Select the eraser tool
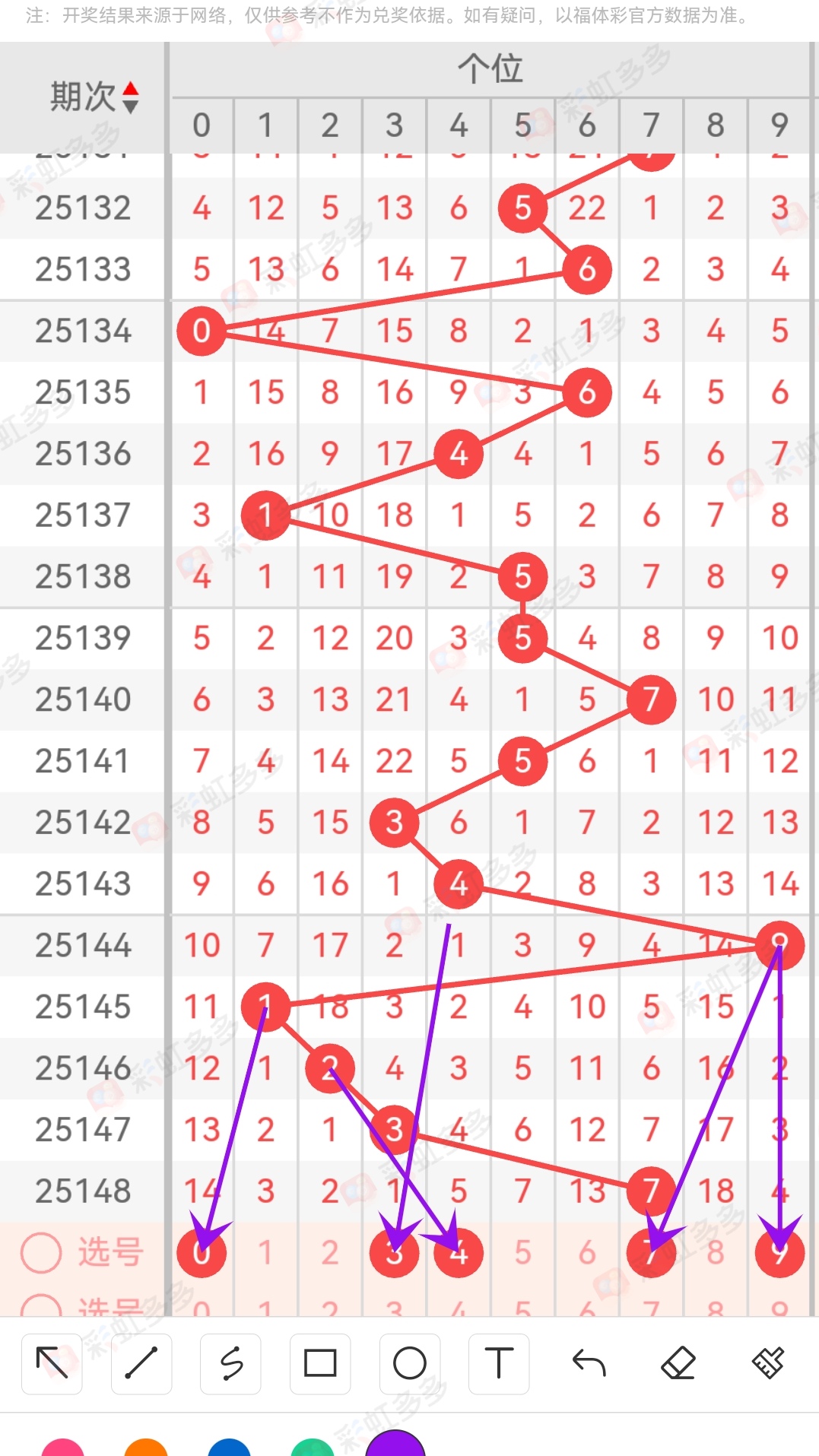The image size is (819, 1456). (678, 1364)
